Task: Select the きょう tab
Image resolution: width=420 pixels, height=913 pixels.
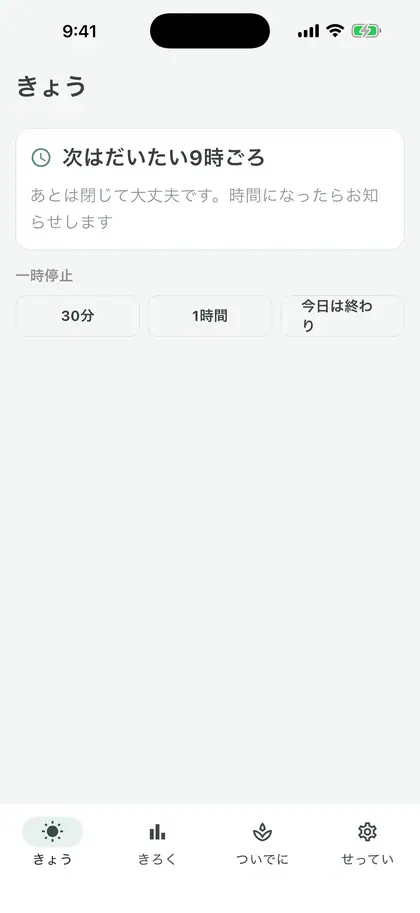Action: 52,842
